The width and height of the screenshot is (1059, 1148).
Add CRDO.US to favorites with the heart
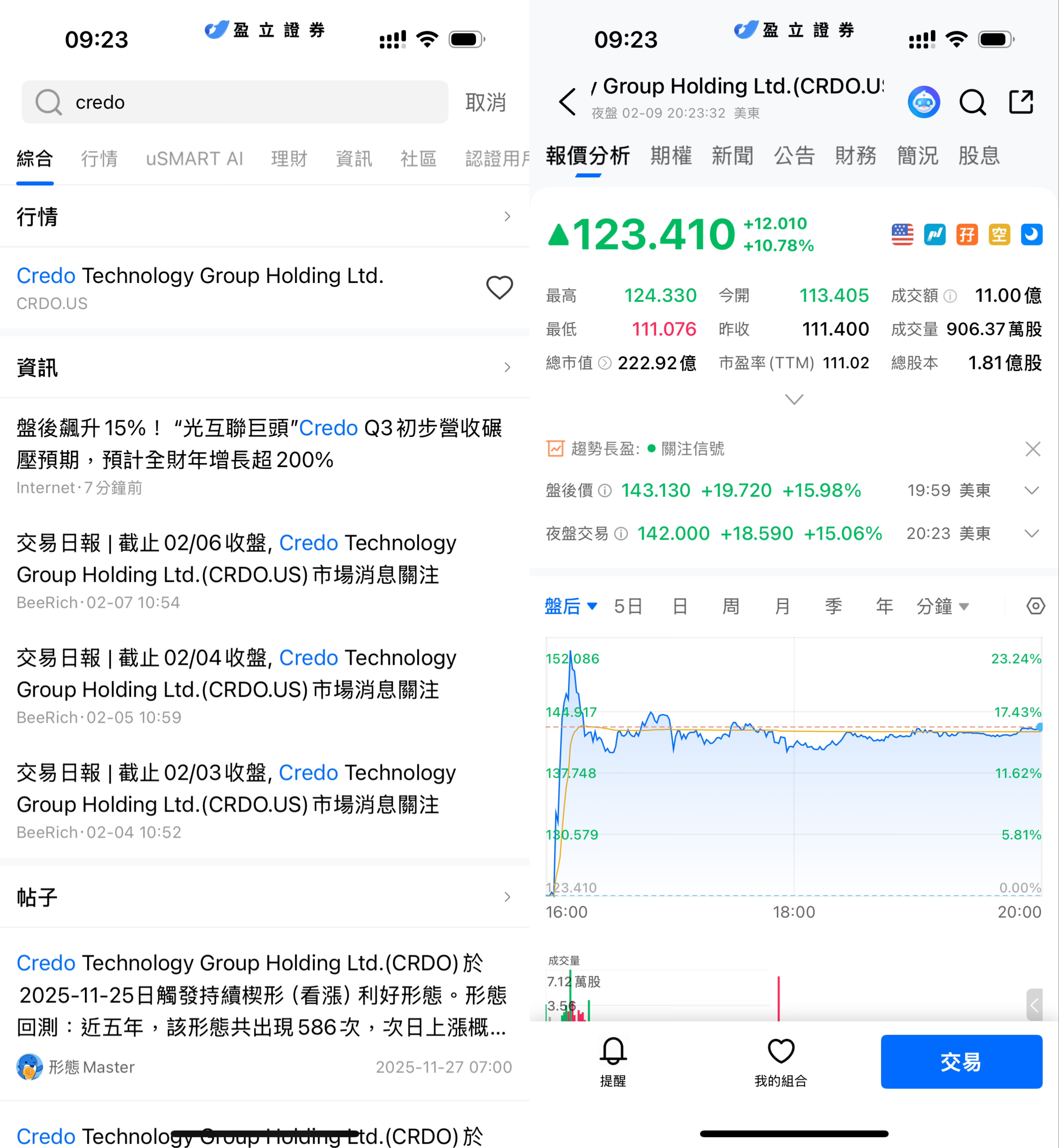pos(499,288)
